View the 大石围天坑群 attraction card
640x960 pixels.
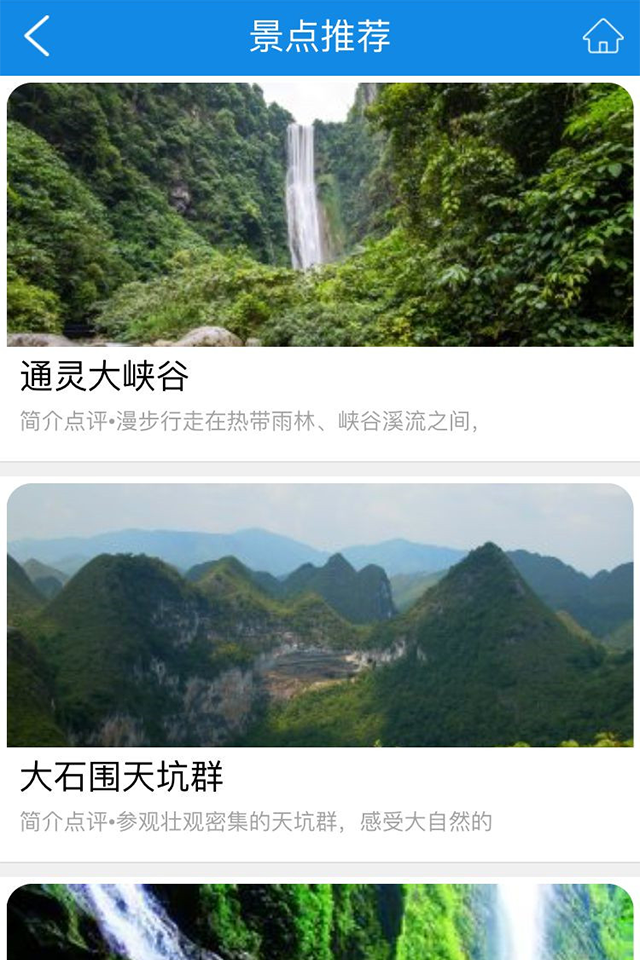(320, 670)
